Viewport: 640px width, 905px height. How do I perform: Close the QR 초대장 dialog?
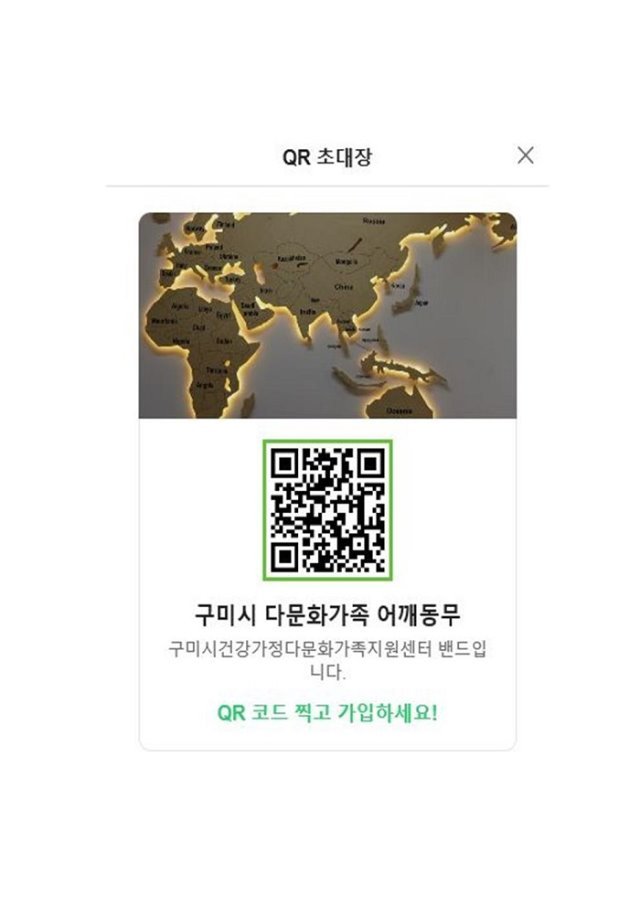click(x=525, y=155)
